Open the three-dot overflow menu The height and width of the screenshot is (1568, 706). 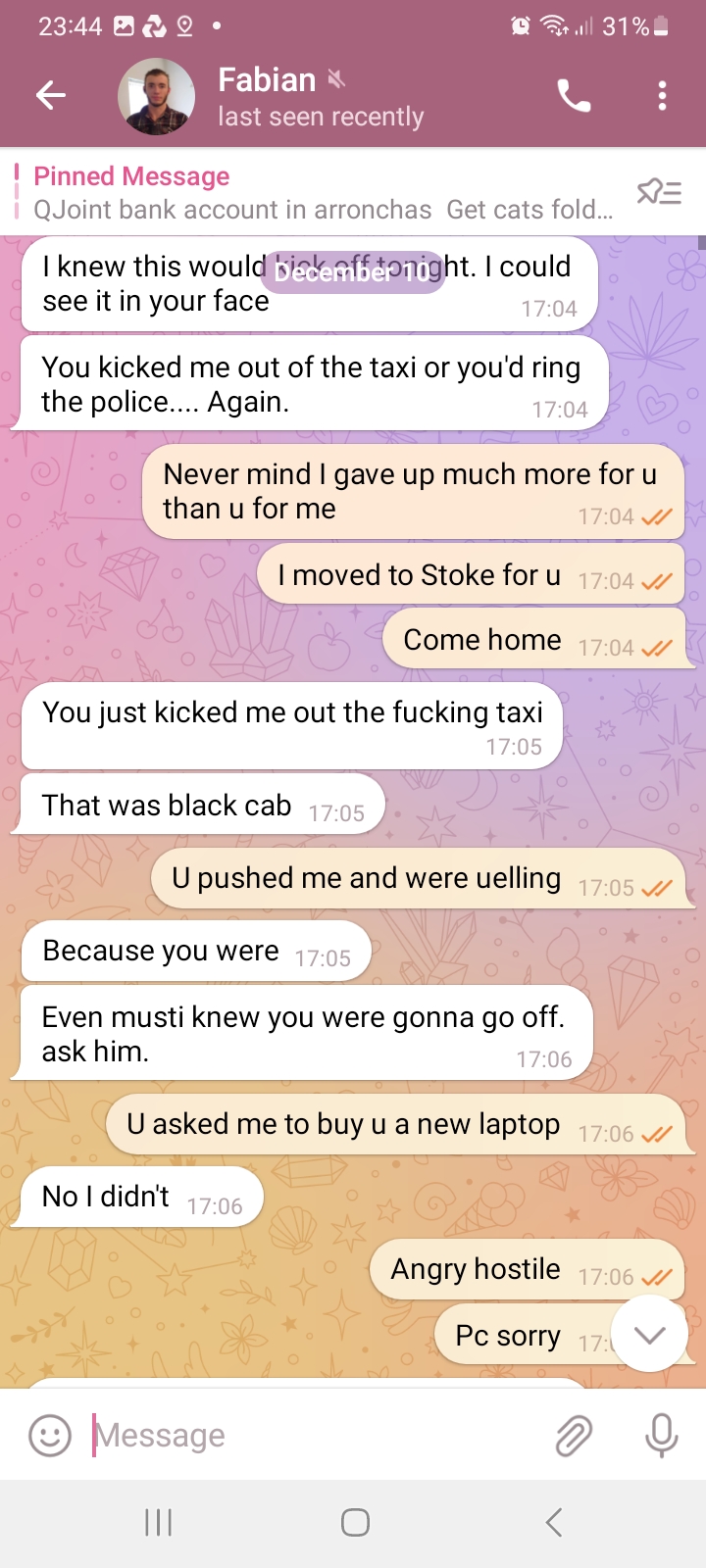663,96
